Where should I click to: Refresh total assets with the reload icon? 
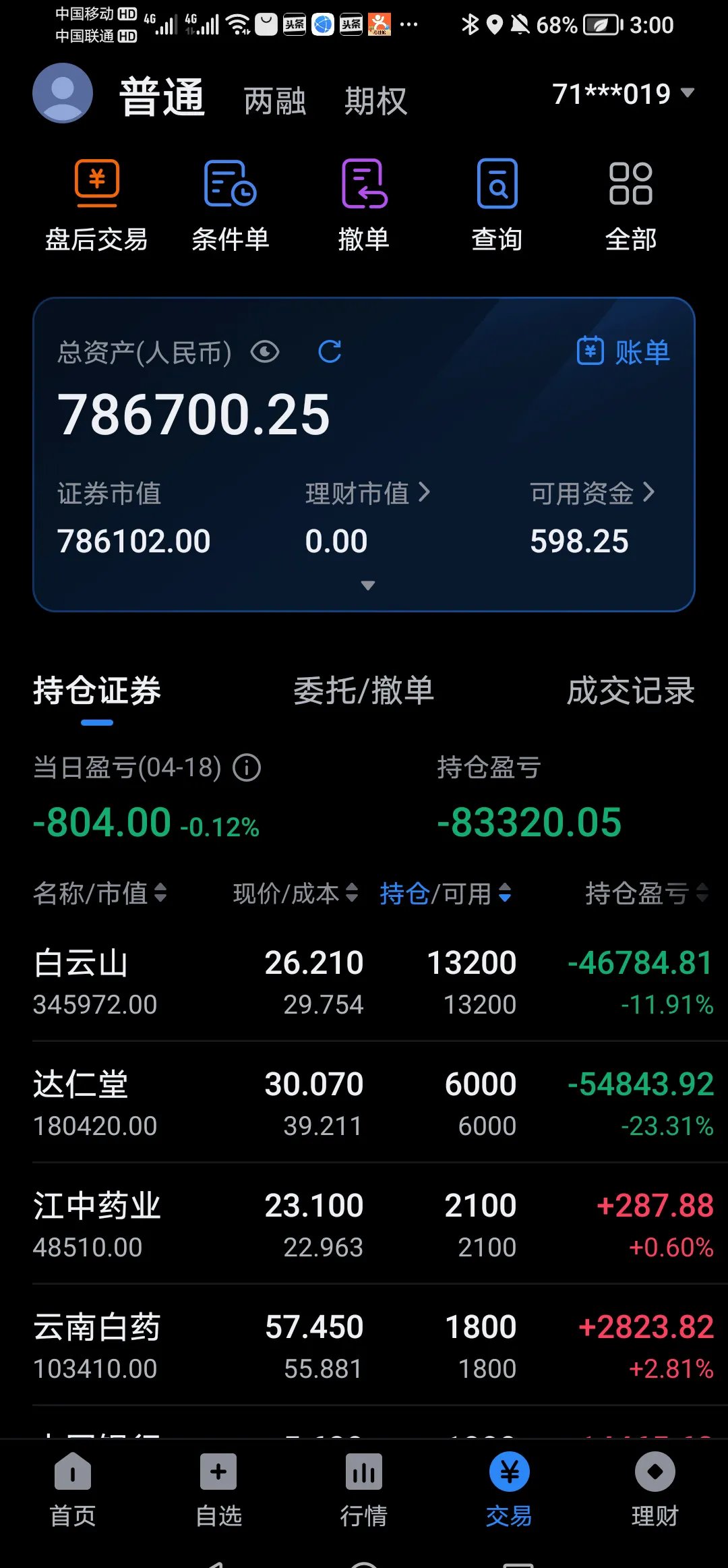tap(330, 351)
